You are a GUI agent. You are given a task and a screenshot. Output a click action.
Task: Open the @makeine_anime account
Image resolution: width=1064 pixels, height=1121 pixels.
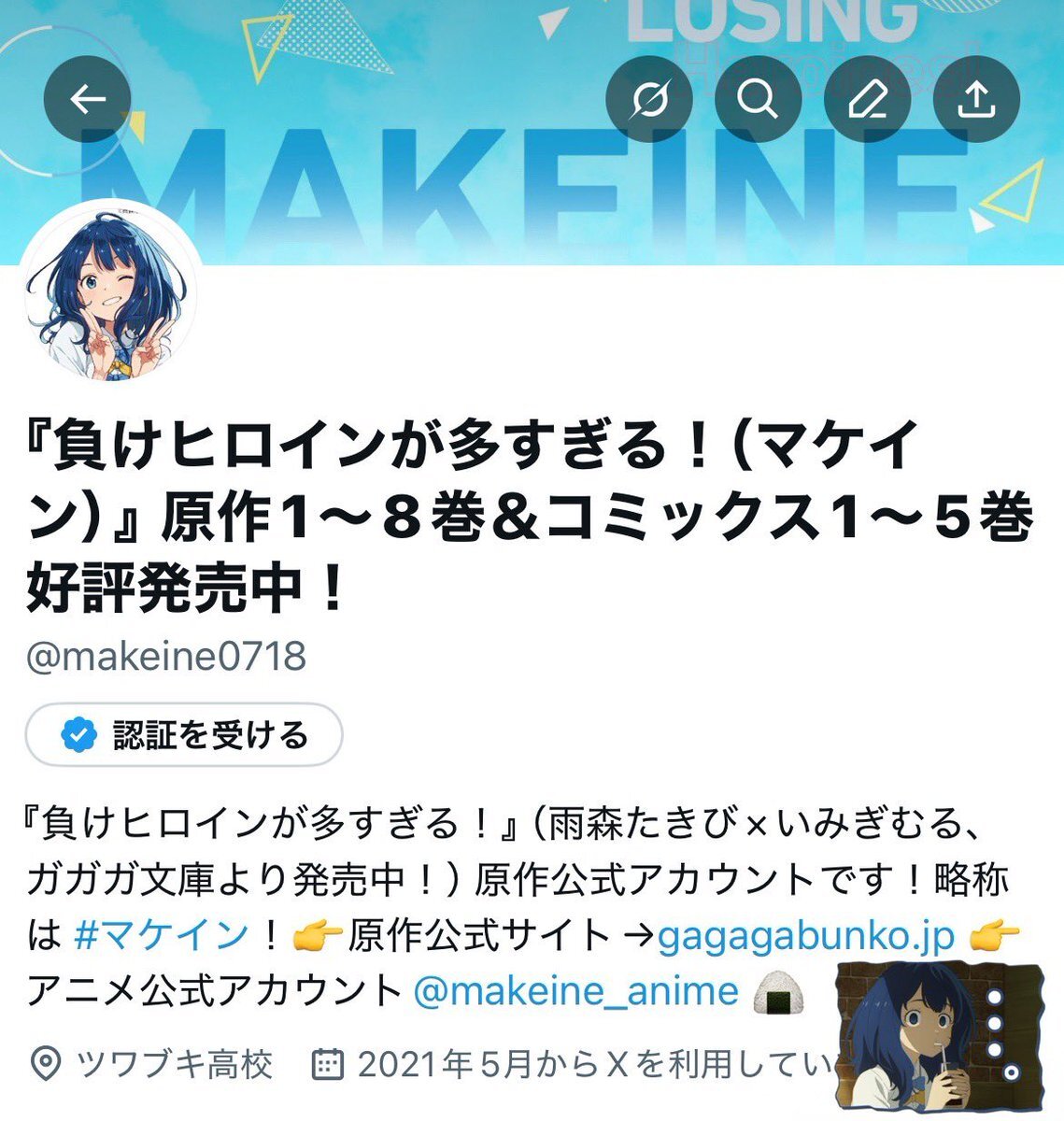tap(575, 989)
